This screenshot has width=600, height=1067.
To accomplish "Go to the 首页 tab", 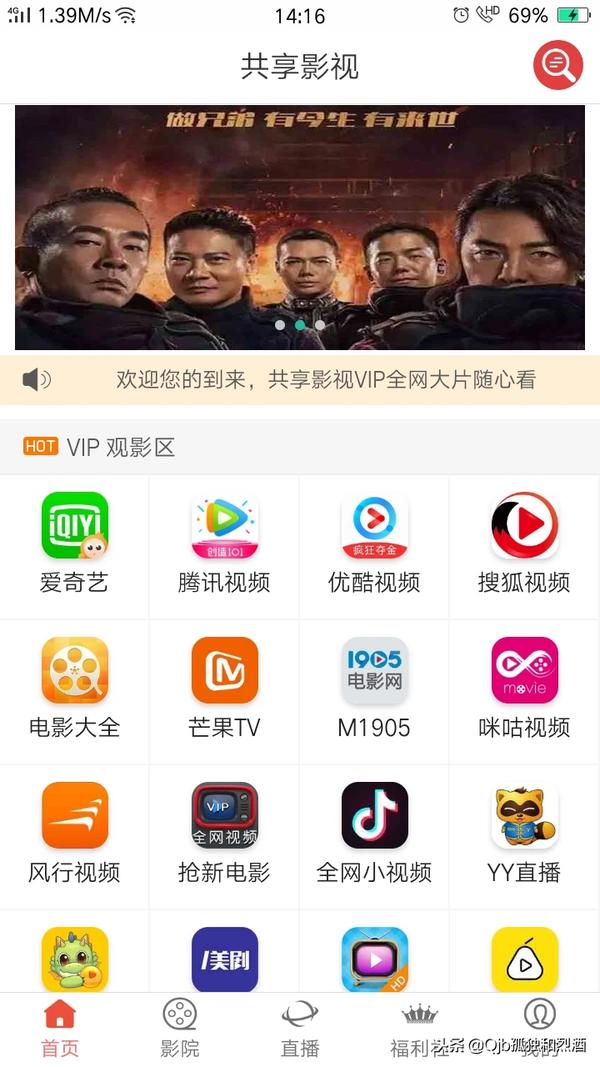I will point(60,1028).
